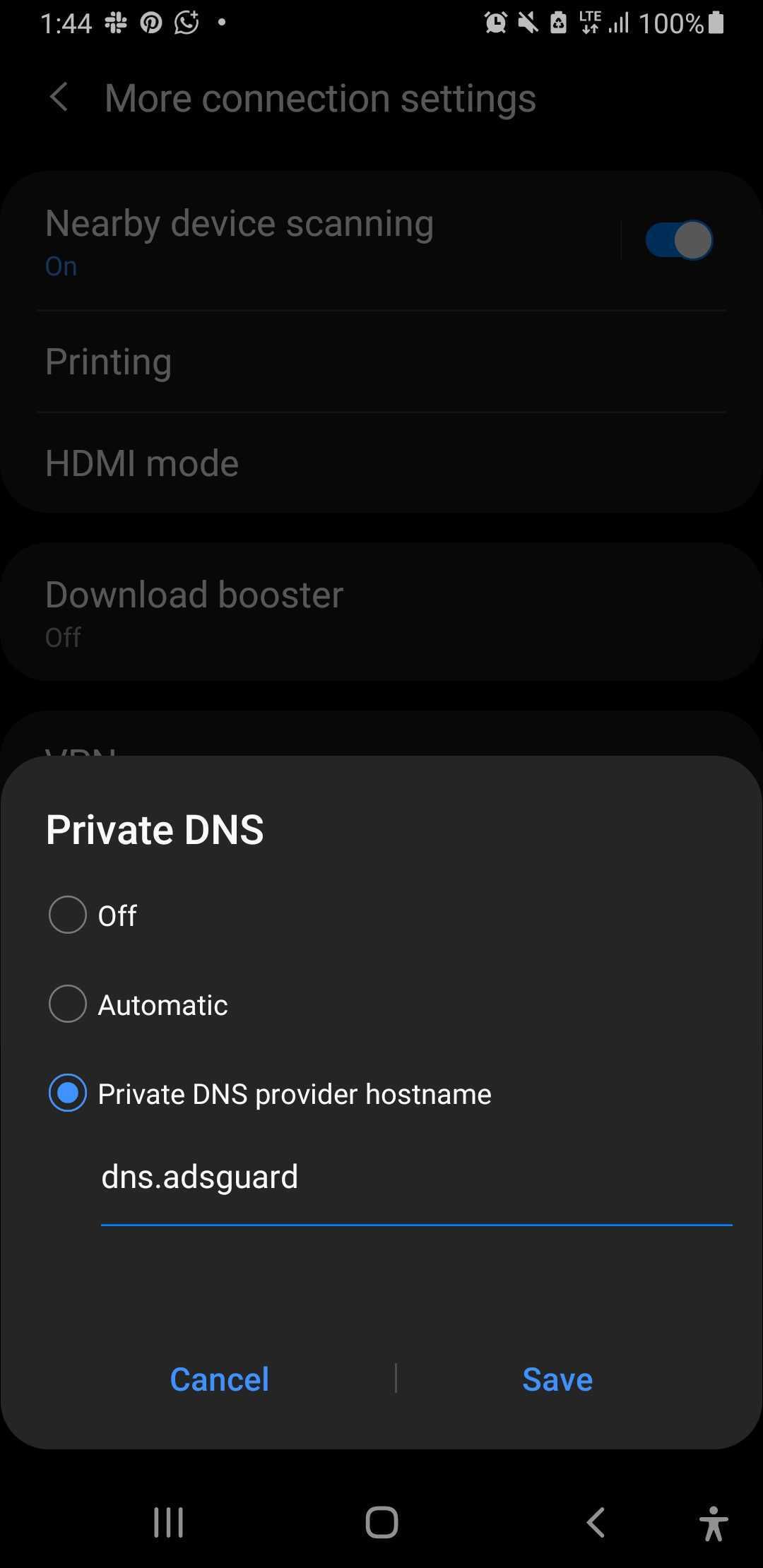Choose Automatic for Private DNS
The height and width of the screenshot is (1568, 763).
(68, 1004)
